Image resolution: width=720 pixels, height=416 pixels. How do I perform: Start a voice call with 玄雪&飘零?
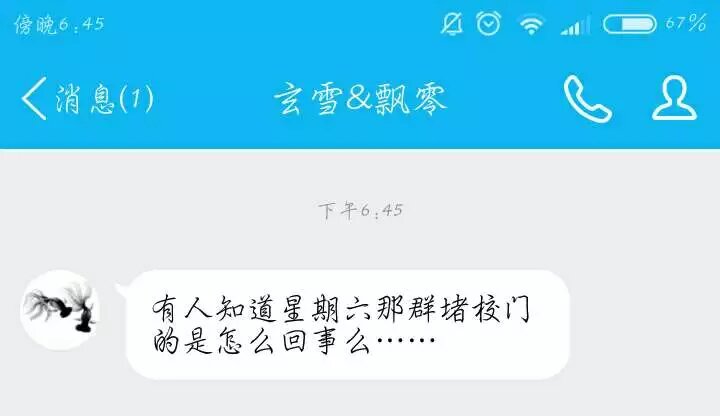coord(587,98)
